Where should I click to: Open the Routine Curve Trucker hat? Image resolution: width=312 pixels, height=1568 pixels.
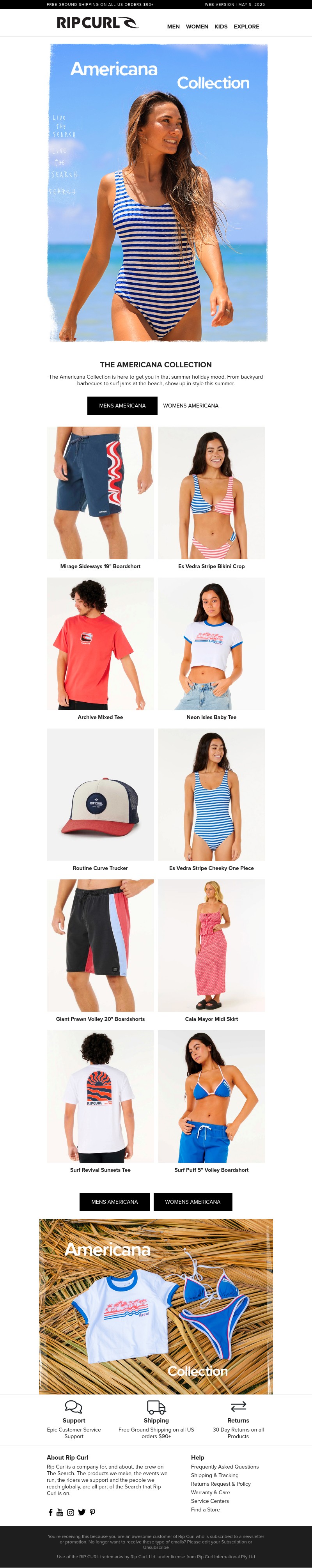click(x=100, y=794)
